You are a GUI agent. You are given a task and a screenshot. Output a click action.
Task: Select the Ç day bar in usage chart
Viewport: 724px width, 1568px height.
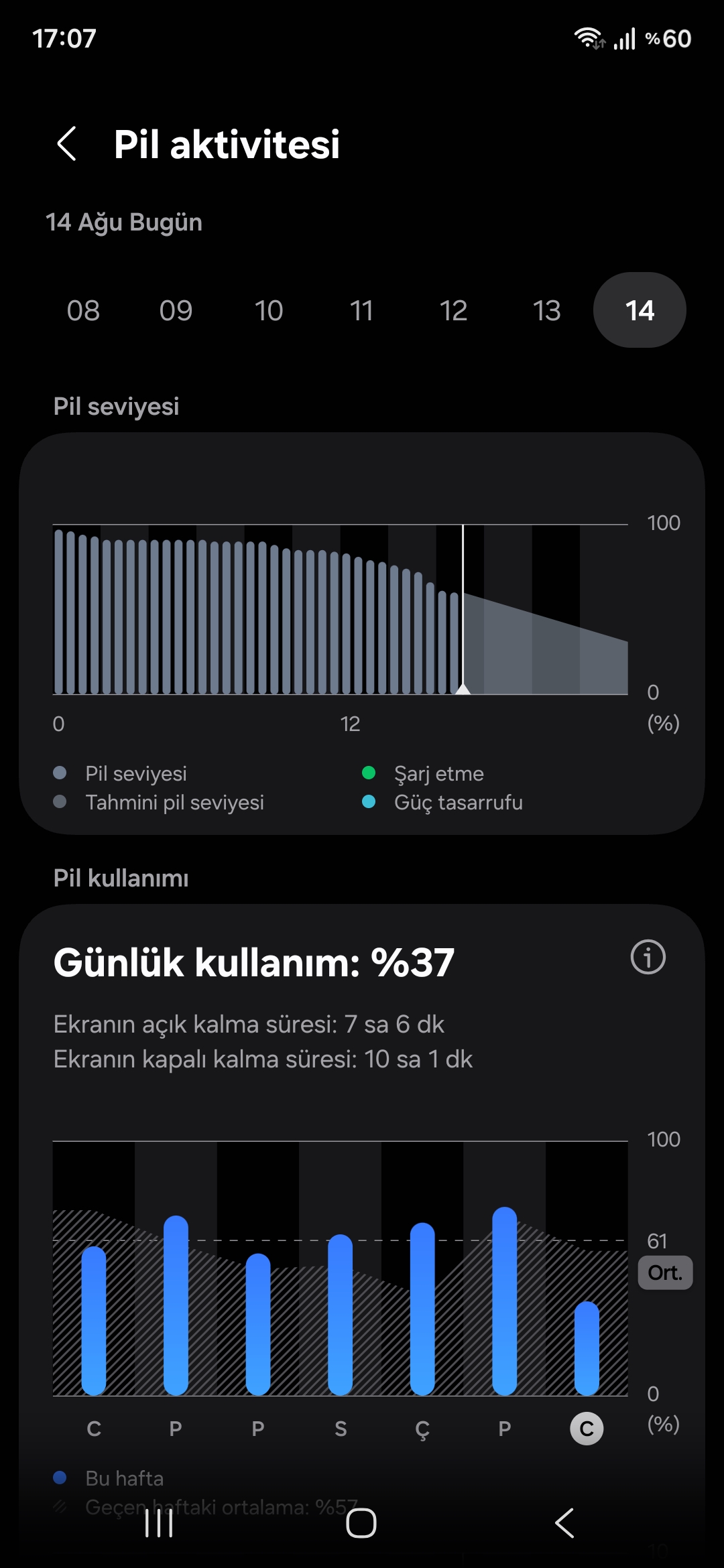pyautogui.click(x=422, y=1309)
